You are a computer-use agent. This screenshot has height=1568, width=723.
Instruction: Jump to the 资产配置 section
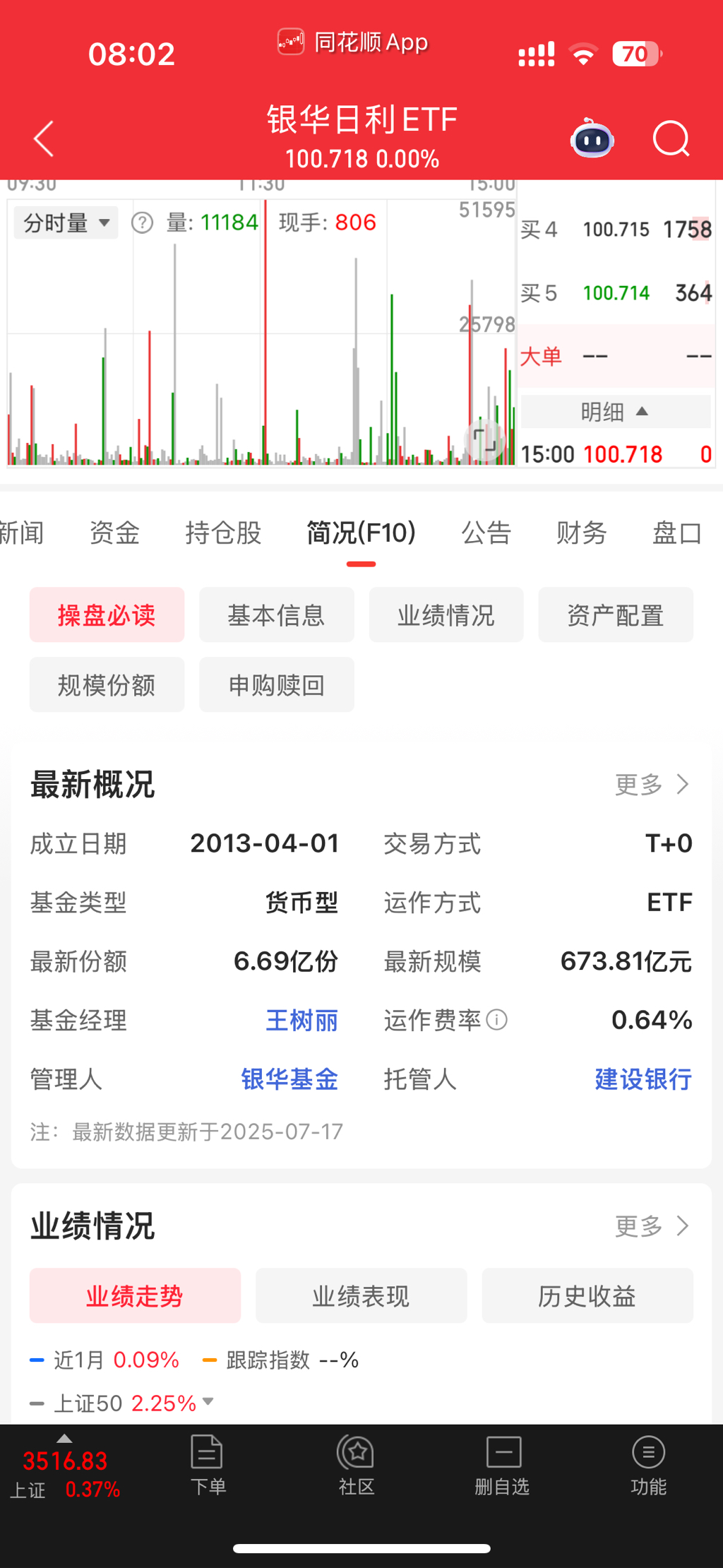coord(615,615)
